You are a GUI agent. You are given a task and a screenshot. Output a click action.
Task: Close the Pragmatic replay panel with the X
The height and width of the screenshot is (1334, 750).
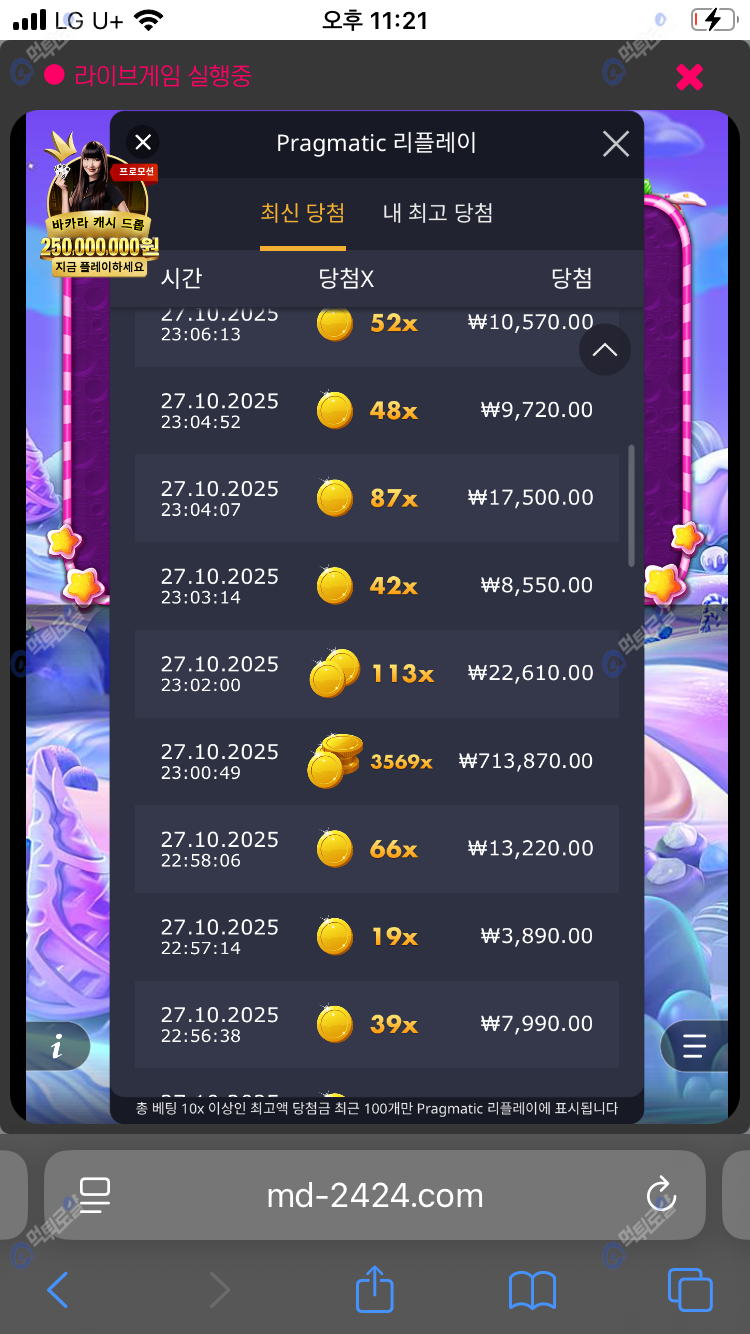[615, 144]
